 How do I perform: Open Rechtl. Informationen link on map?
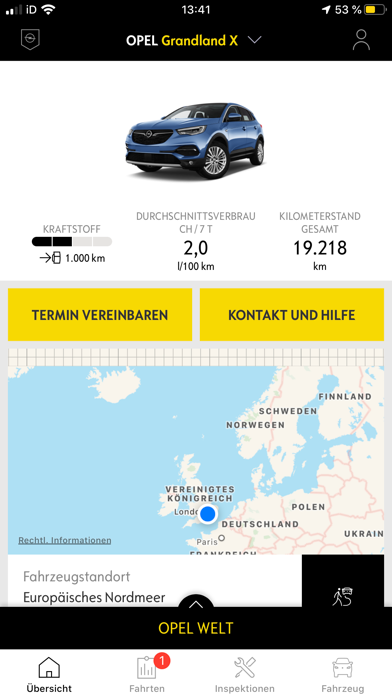(x=65, y=540)
